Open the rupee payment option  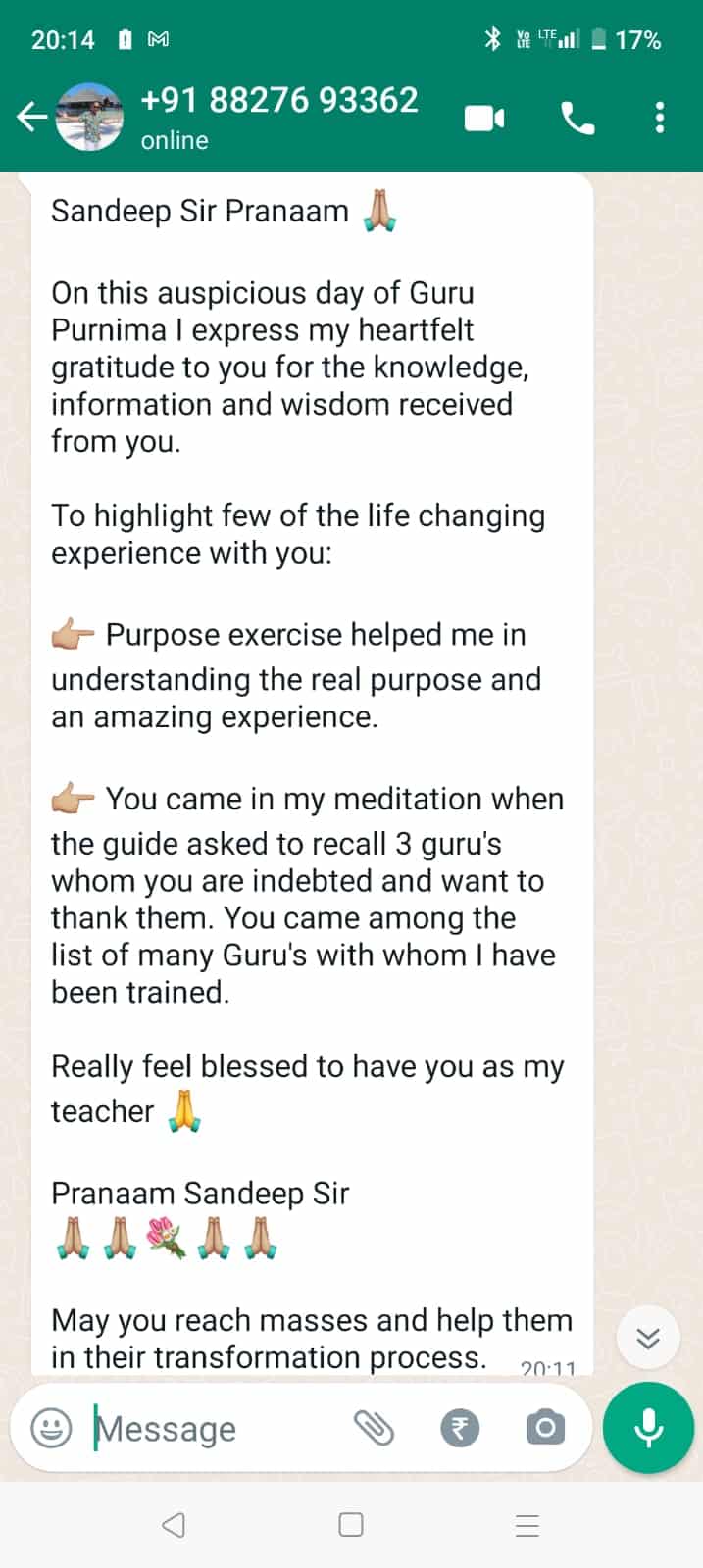460,1428
